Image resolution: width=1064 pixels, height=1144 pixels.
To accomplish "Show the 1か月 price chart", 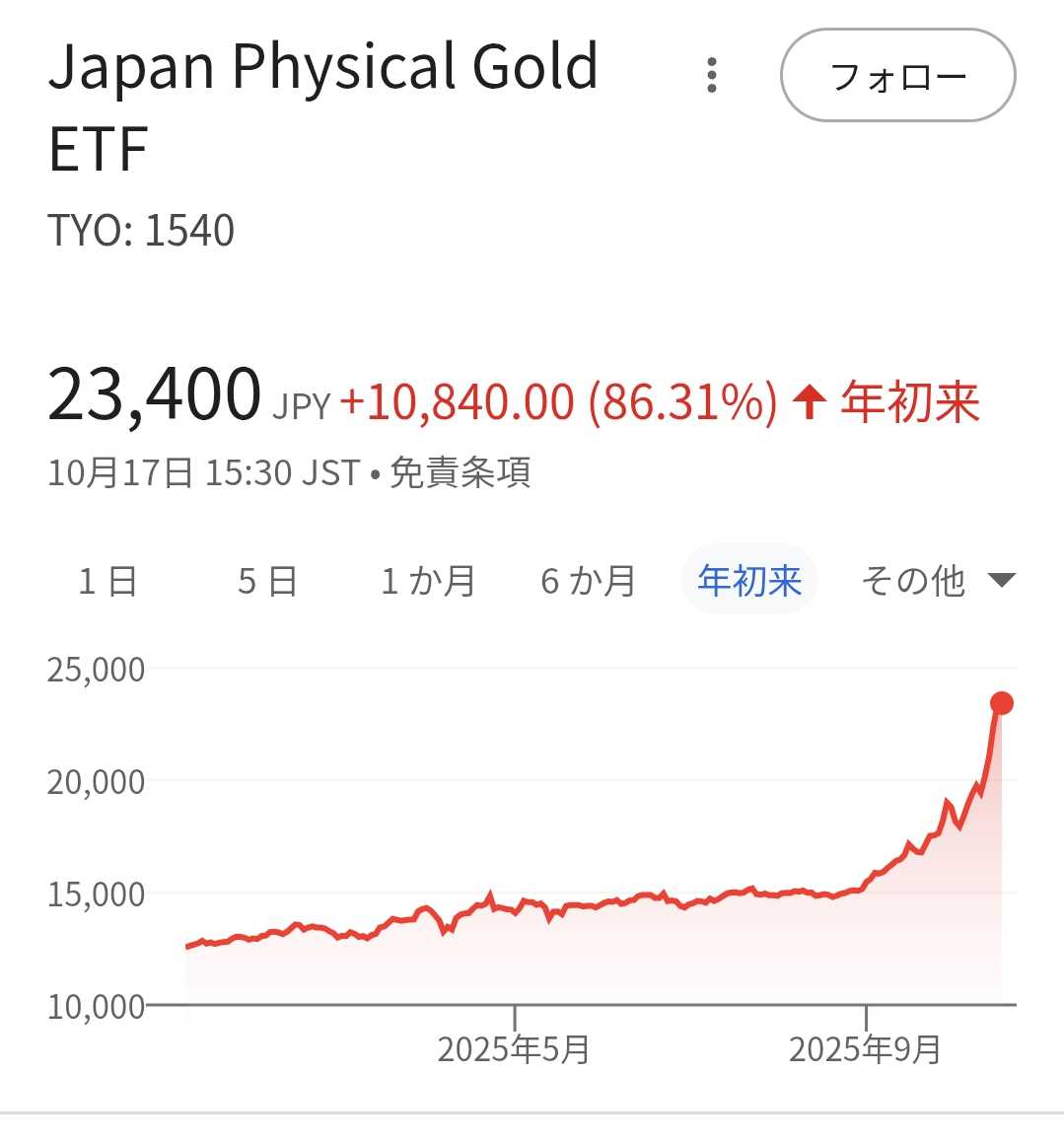I will pos(428,581).
